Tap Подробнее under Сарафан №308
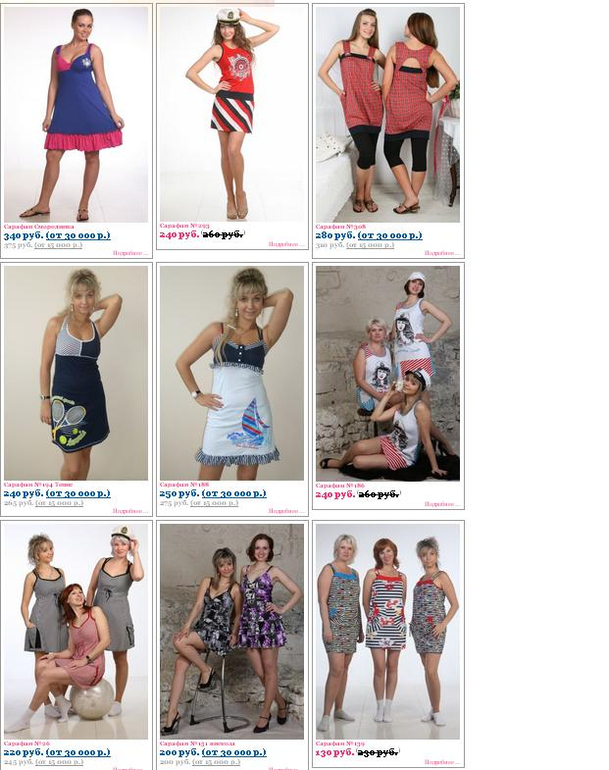The height and width of the screenshot is (770, 609). [442, 253]
